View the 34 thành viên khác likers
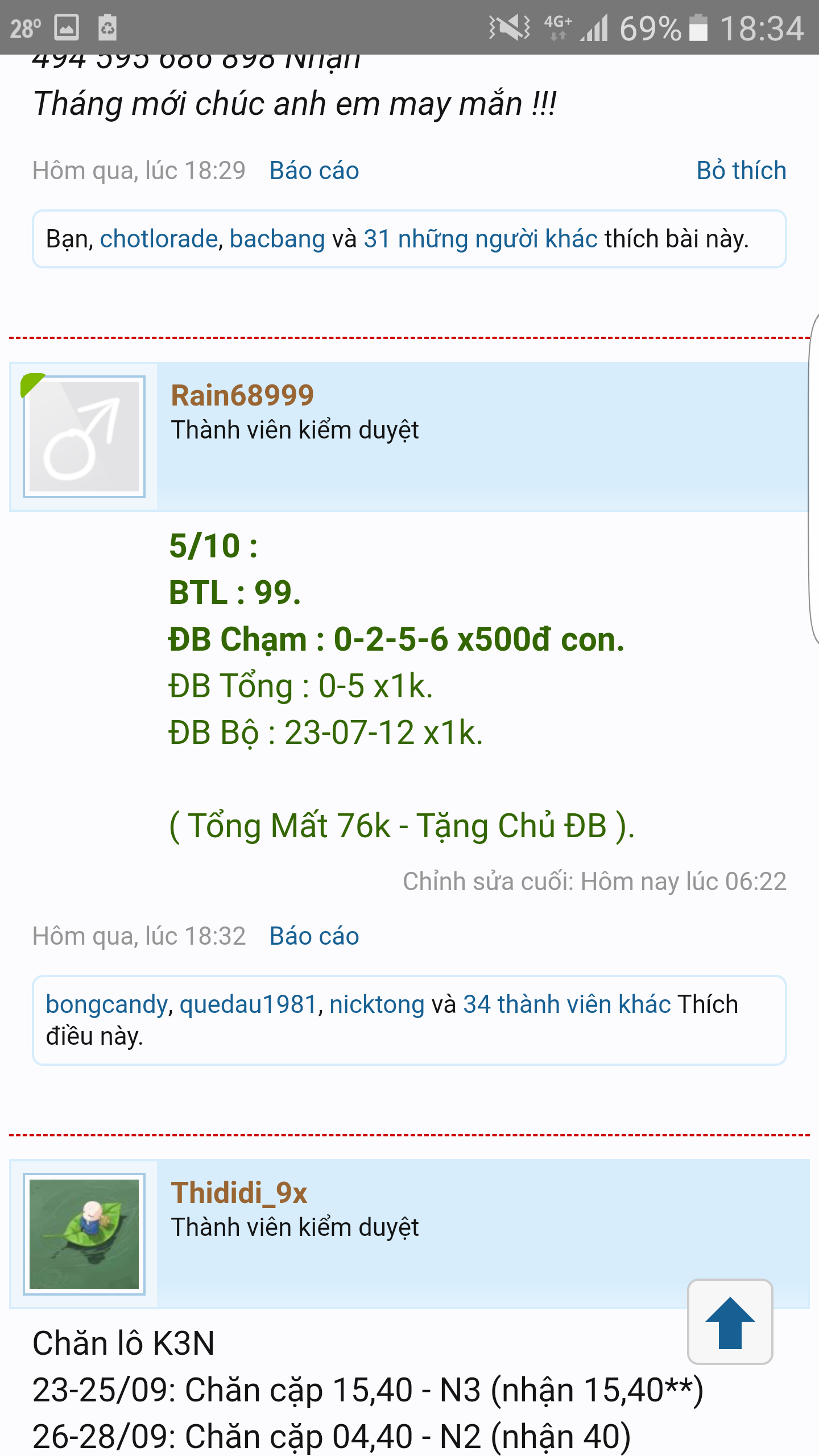This screenshot has width=819, height=1456. (567, 1004)
